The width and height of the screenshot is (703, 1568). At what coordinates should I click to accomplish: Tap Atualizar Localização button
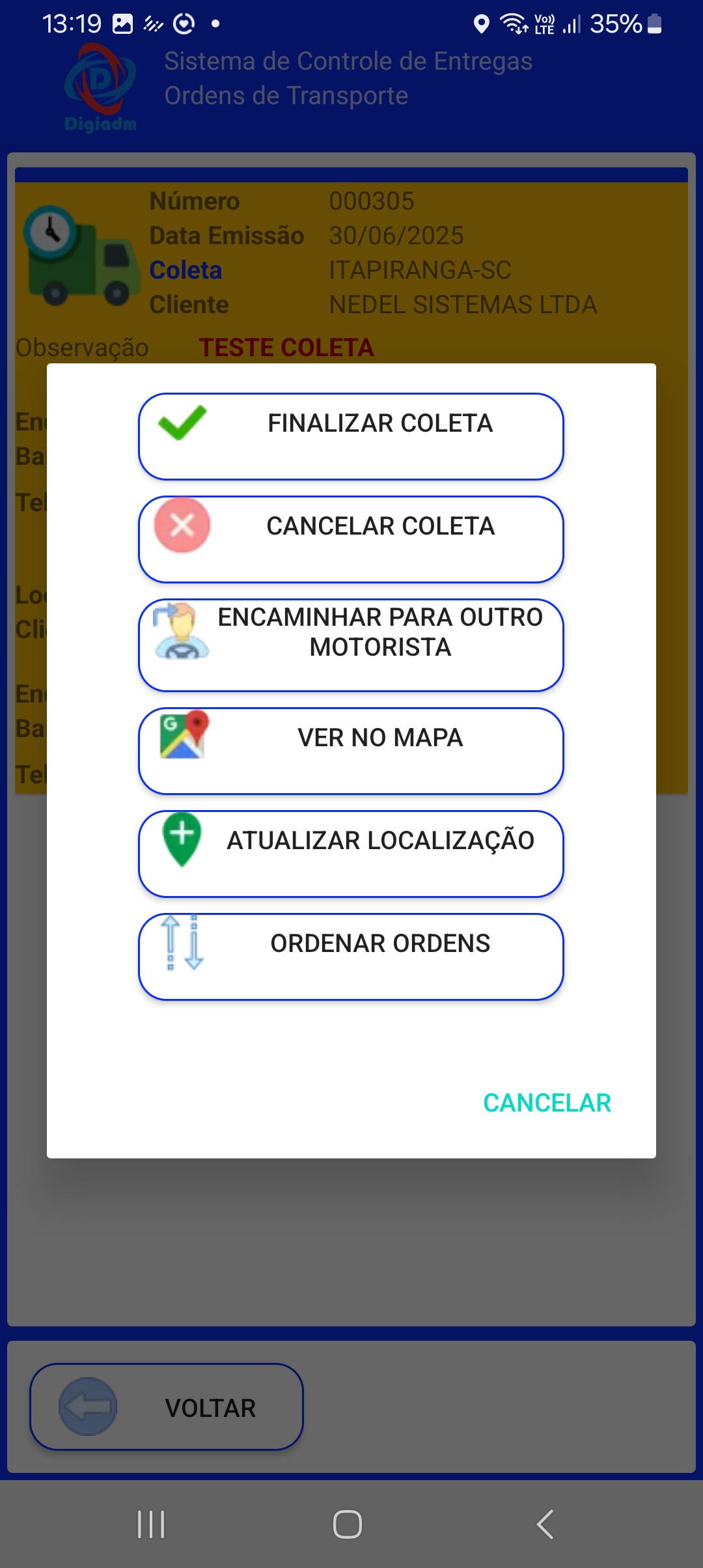351,854
